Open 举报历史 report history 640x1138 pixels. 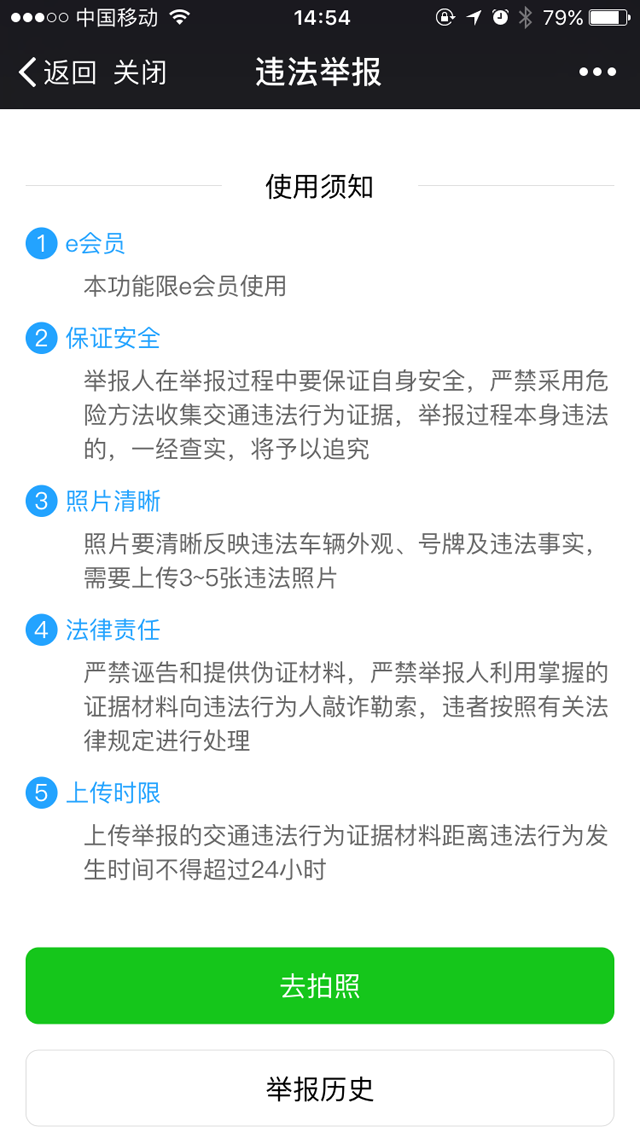320,1088
